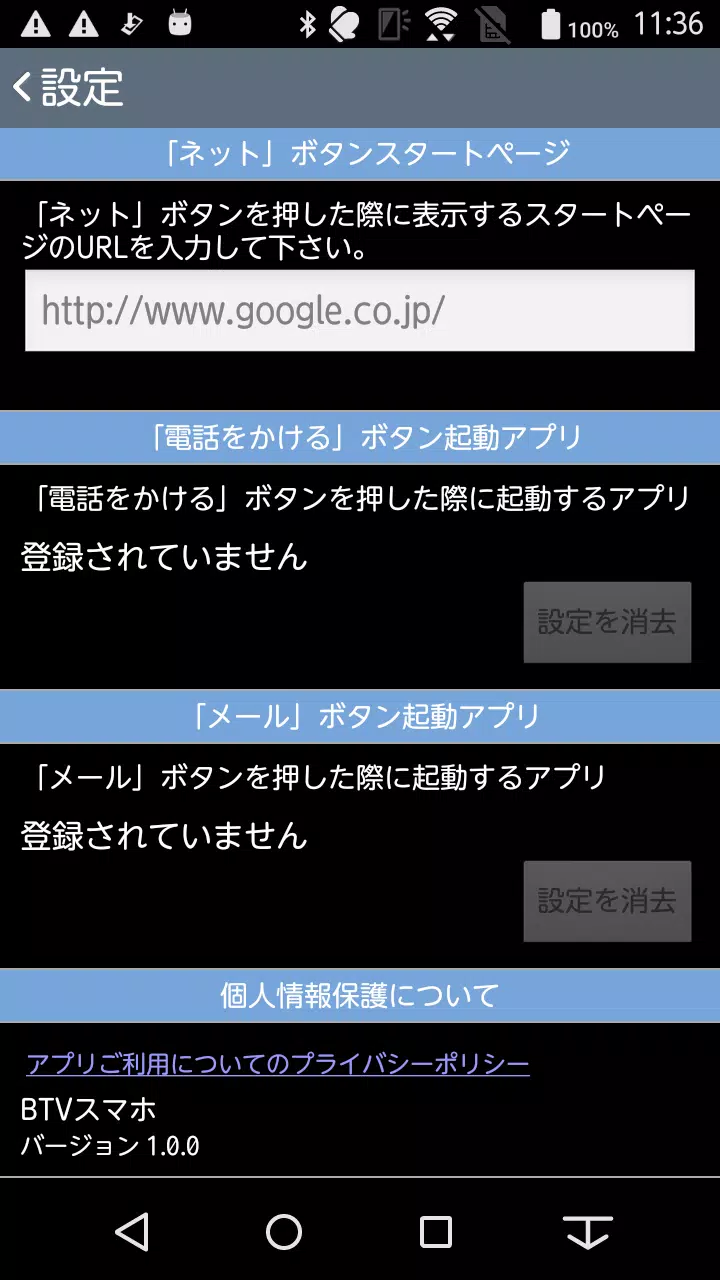
Task: Tap the system home button
Action: (284, 1232)
